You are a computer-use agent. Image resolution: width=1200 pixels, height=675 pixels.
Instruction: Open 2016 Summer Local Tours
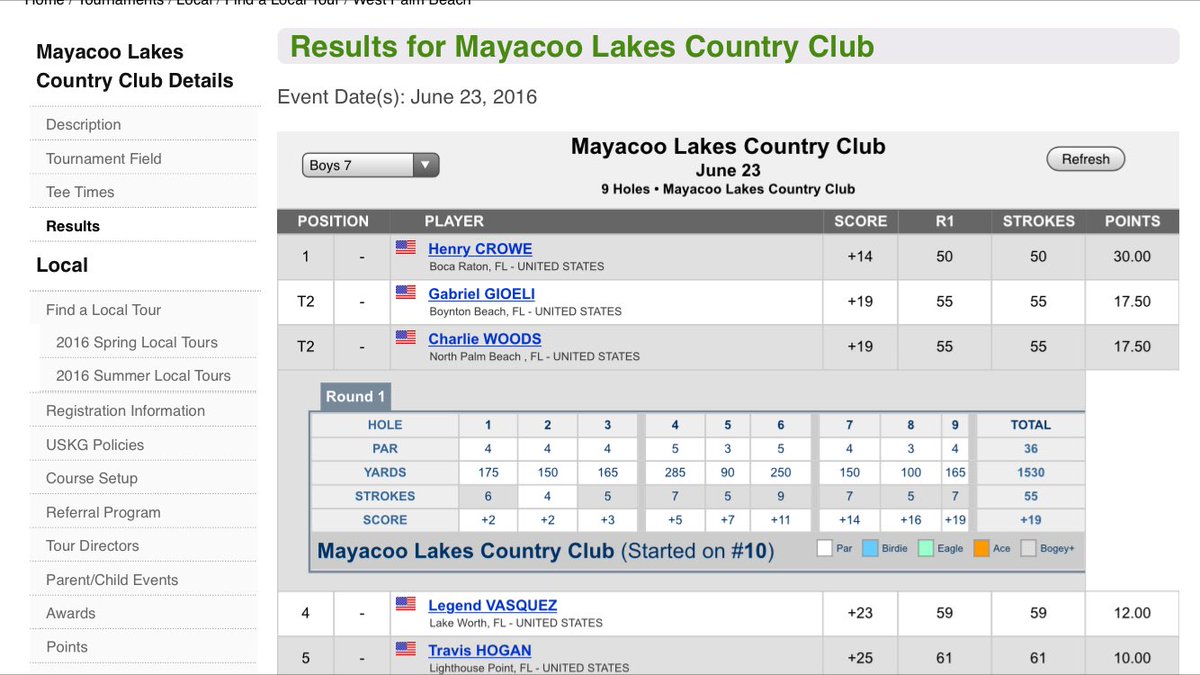click(x=143, y=376)
